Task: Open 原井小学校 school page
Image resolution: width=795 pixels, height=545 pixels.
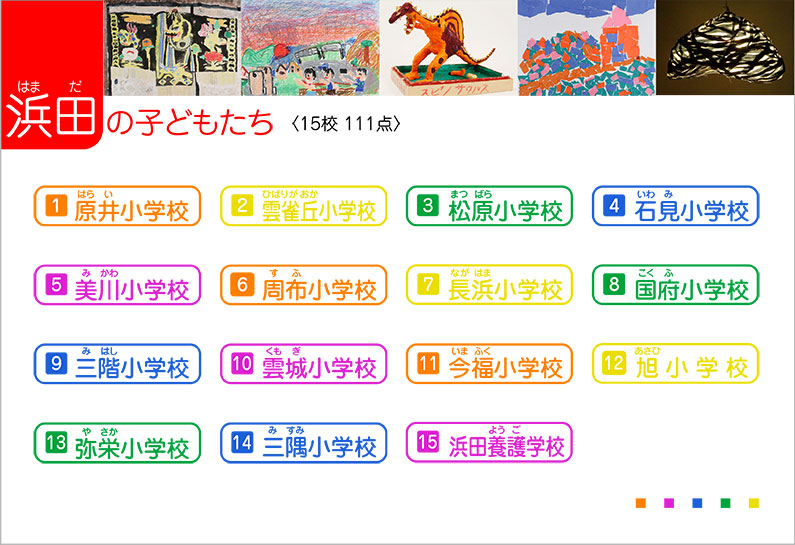Action: tap(118, 207)
